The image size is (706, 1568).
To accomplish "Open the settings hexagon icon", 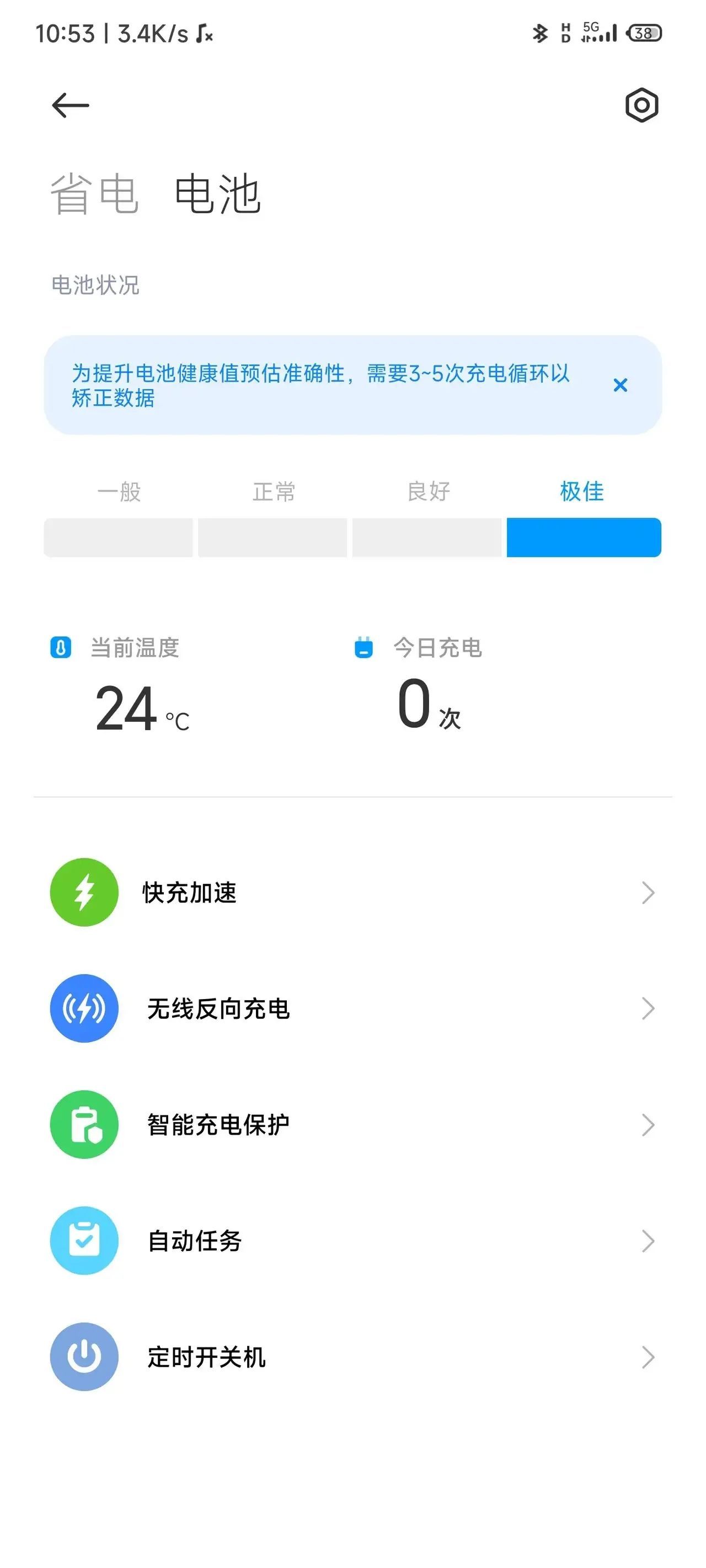I will (x=641, y=105).
